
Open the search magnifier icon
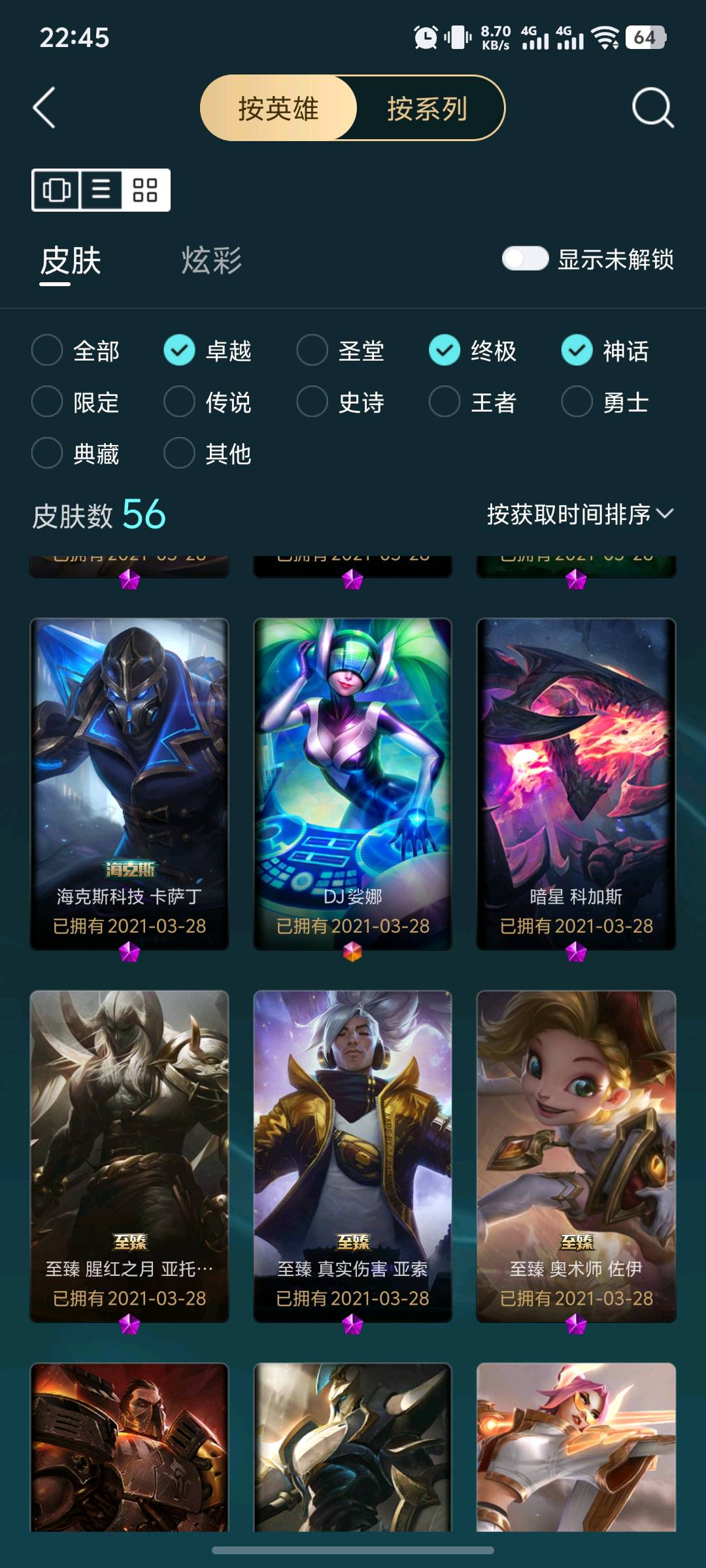pos(653,108)
